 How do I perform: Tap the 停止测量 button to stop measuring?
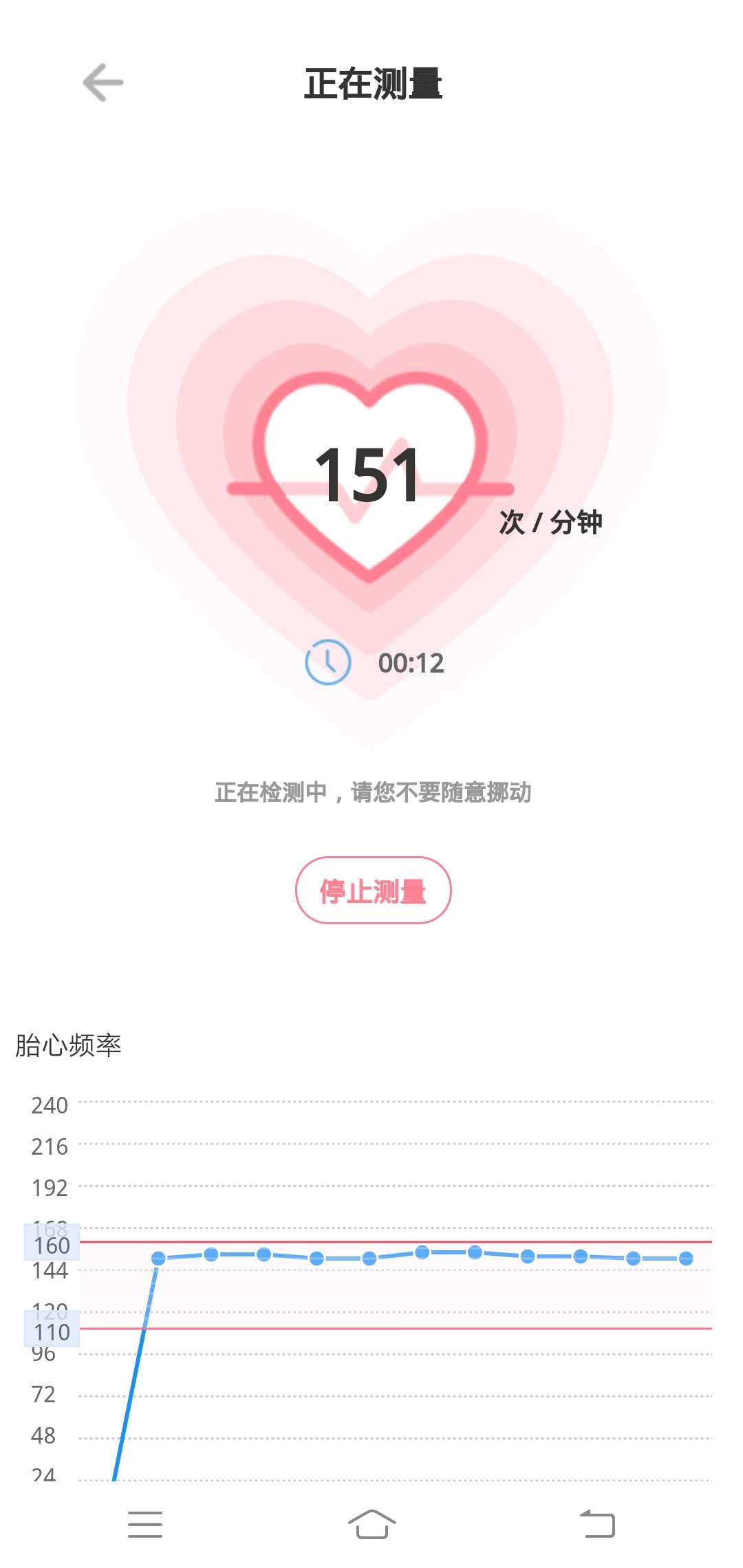pos(373,890)
